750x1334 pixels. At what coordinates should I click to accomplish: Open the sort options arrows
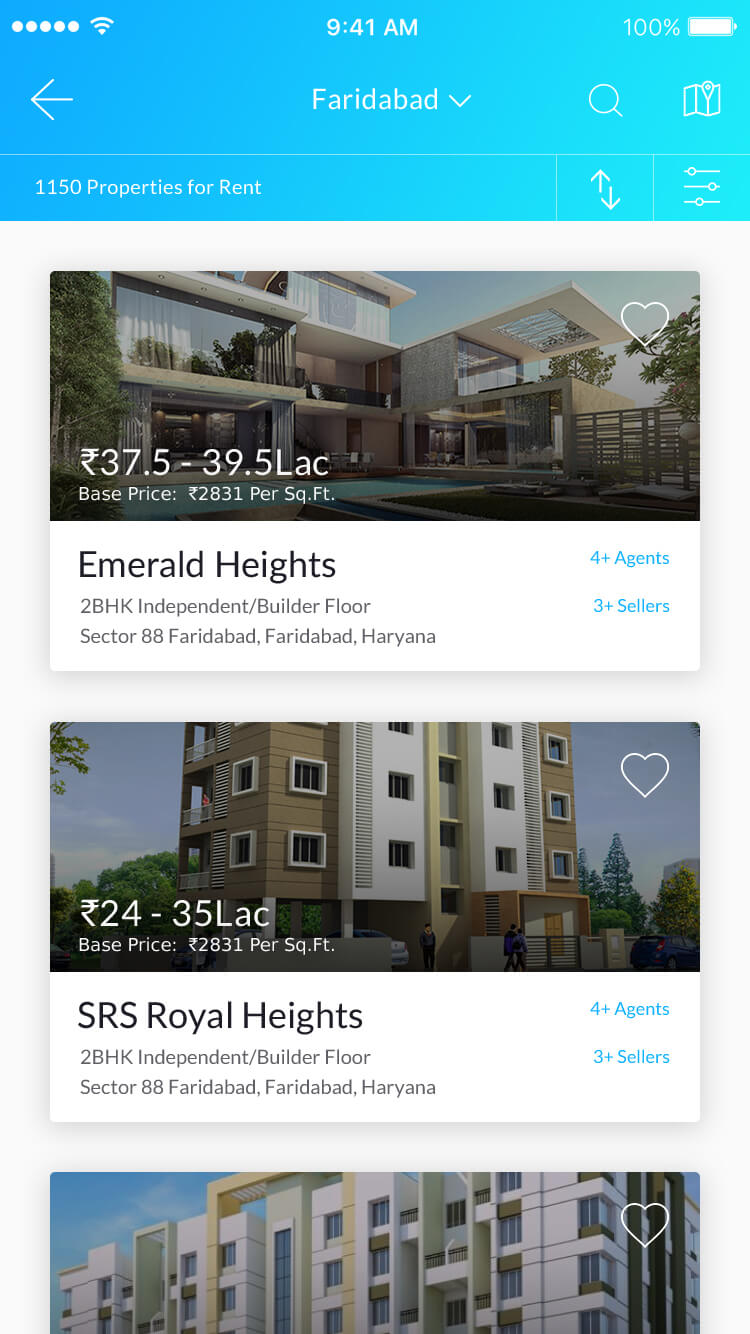point(605,188)
